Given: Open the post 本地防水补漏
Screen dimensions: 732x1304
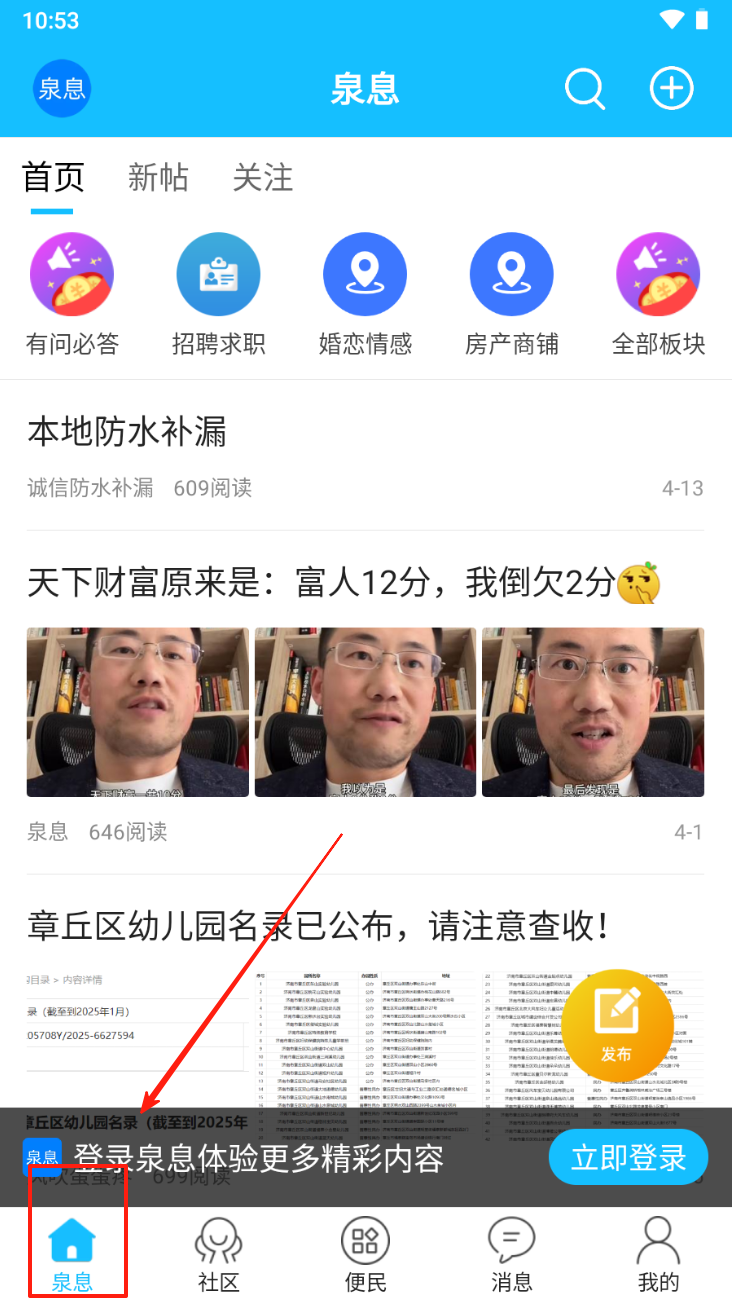Looking at the screenshot, I should 127,433.
